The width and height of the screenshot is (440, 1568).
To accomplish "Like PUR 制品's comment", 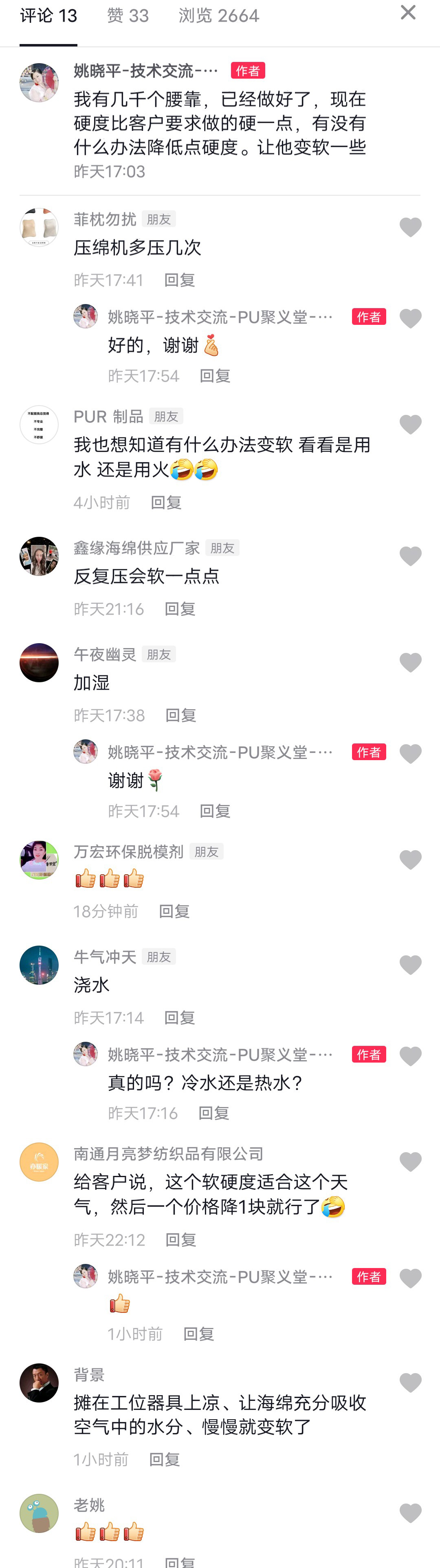I will pyautogui.click(x=410, y=424).
